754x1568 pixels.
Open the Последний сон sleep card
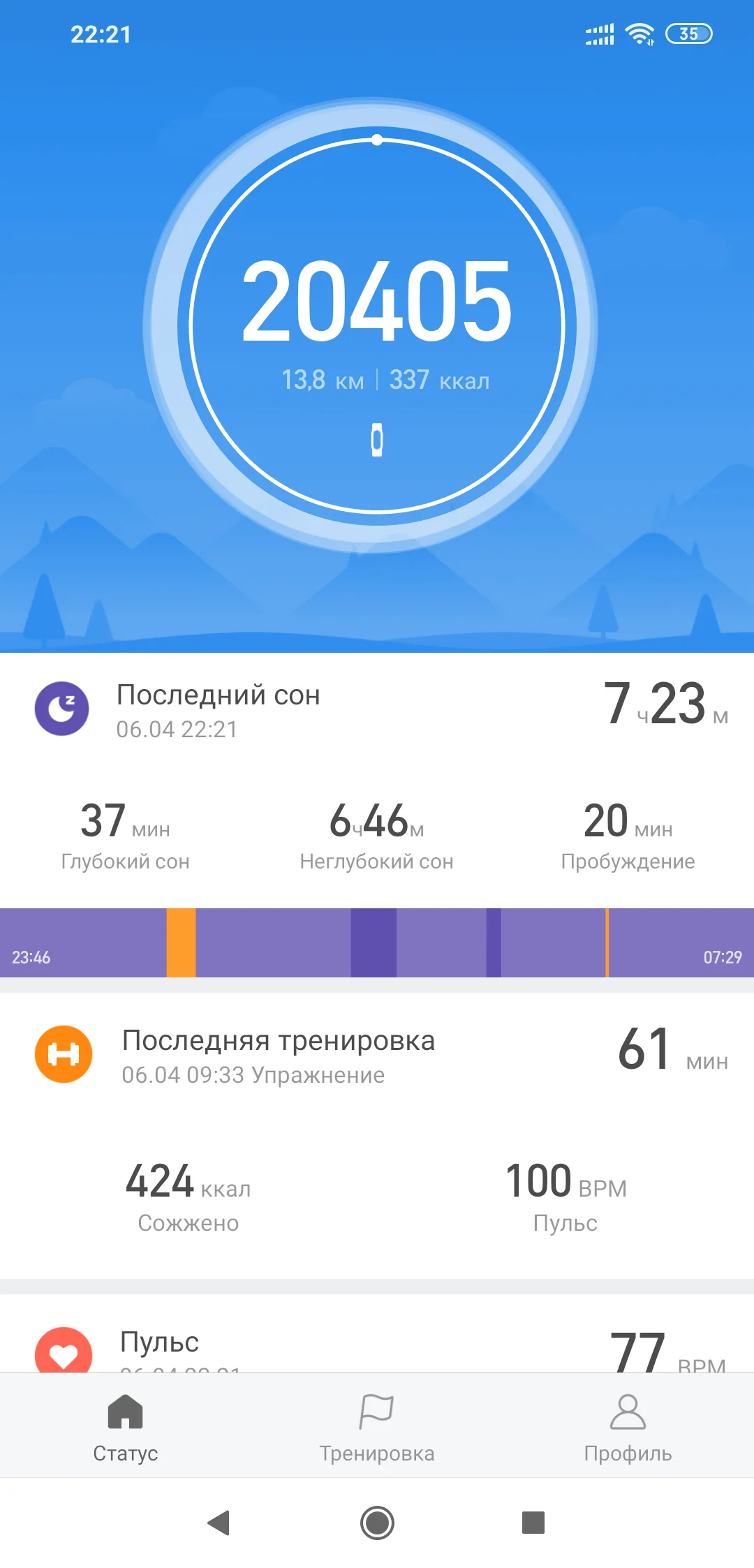click(x=219, y=695)
